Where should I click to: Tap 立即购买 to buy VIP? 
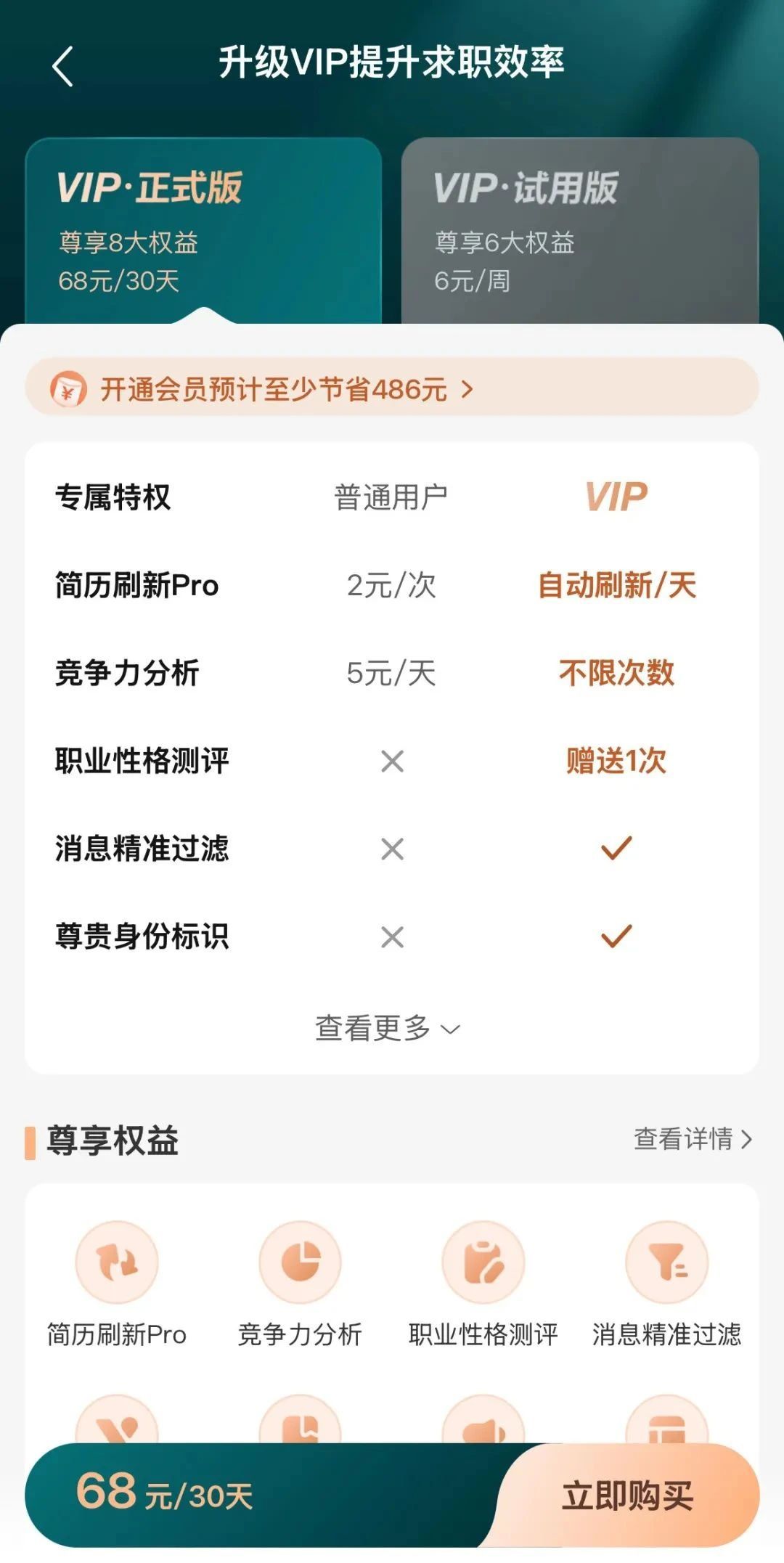pos(628,1495)
